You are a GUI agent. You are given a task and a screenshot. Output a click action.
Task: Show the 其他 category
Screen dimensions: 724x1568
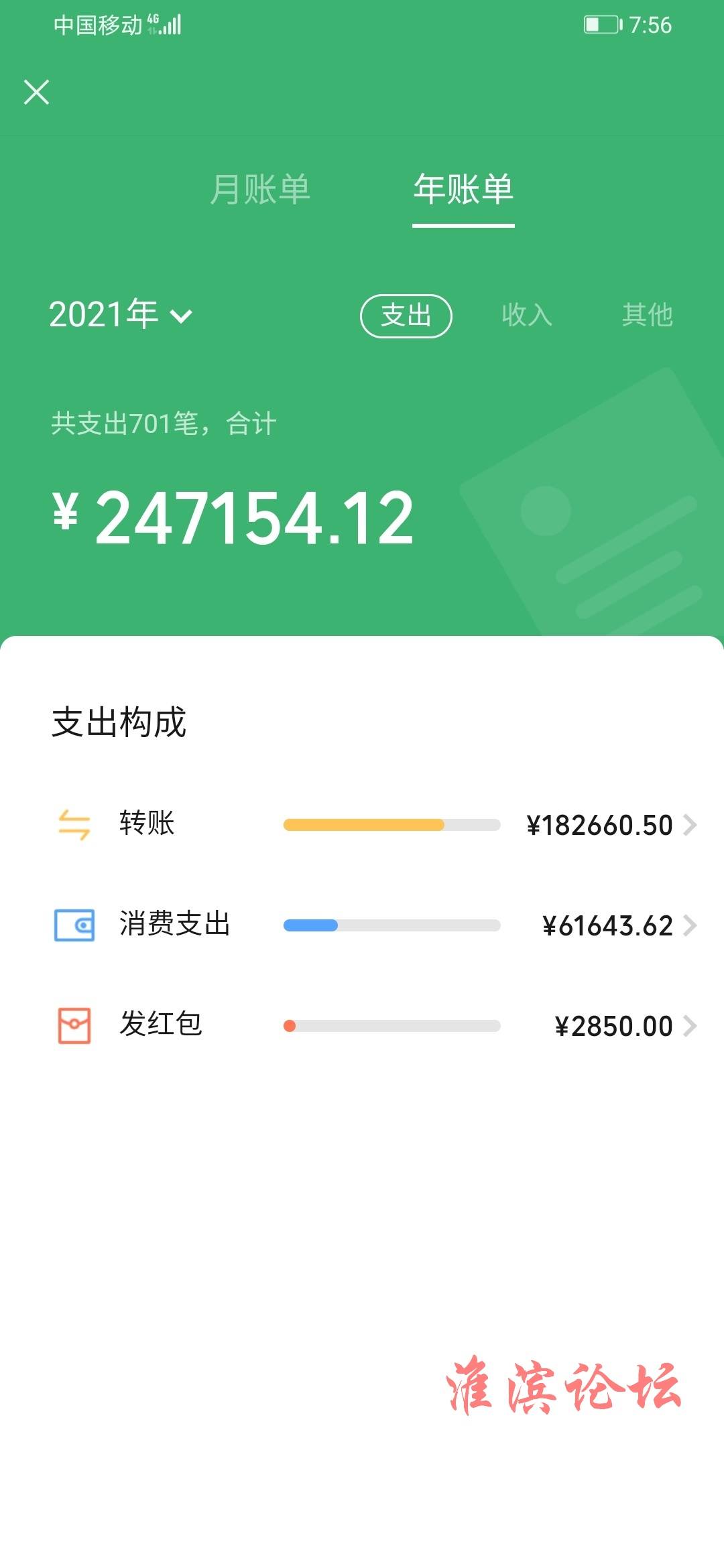coord(647,315)
